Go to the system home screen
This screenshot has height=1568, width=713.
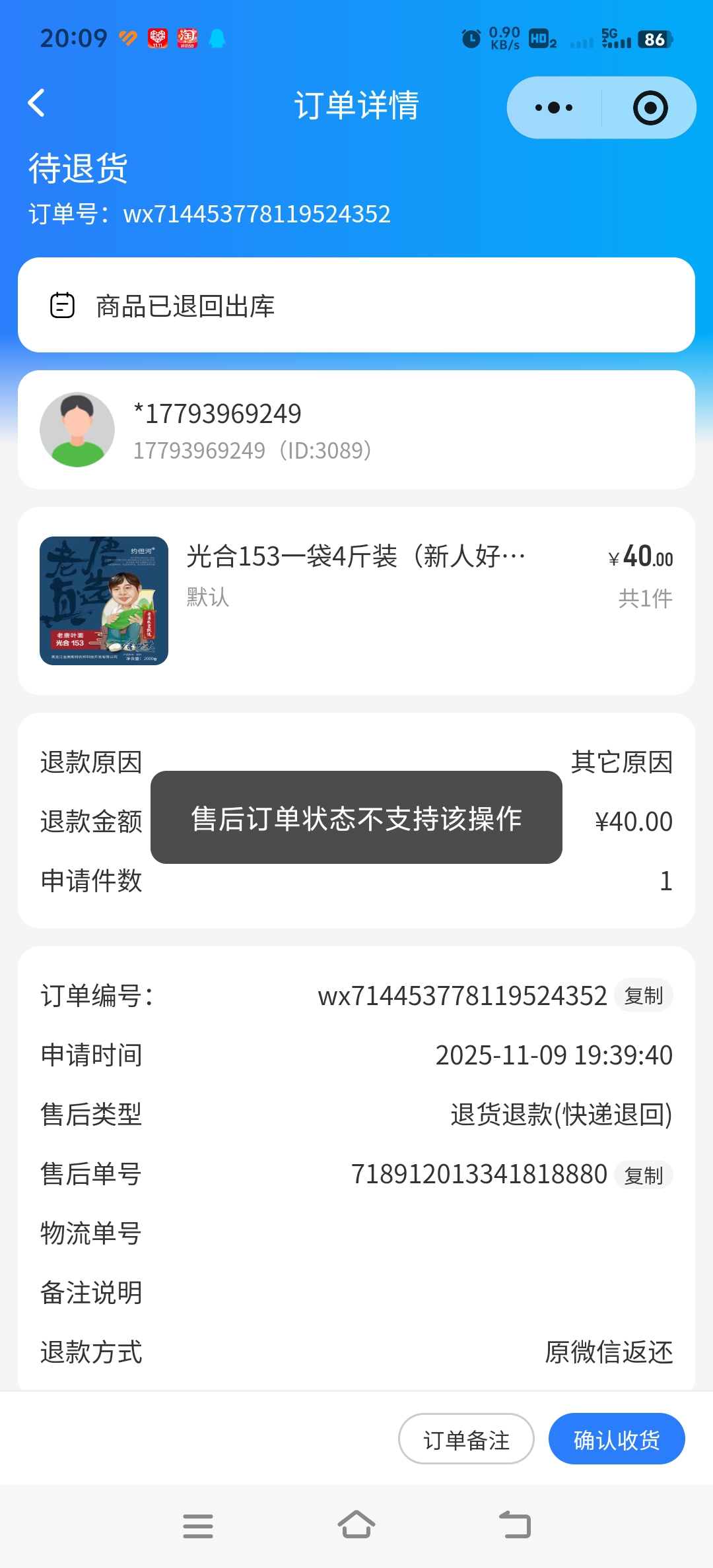356,1525
